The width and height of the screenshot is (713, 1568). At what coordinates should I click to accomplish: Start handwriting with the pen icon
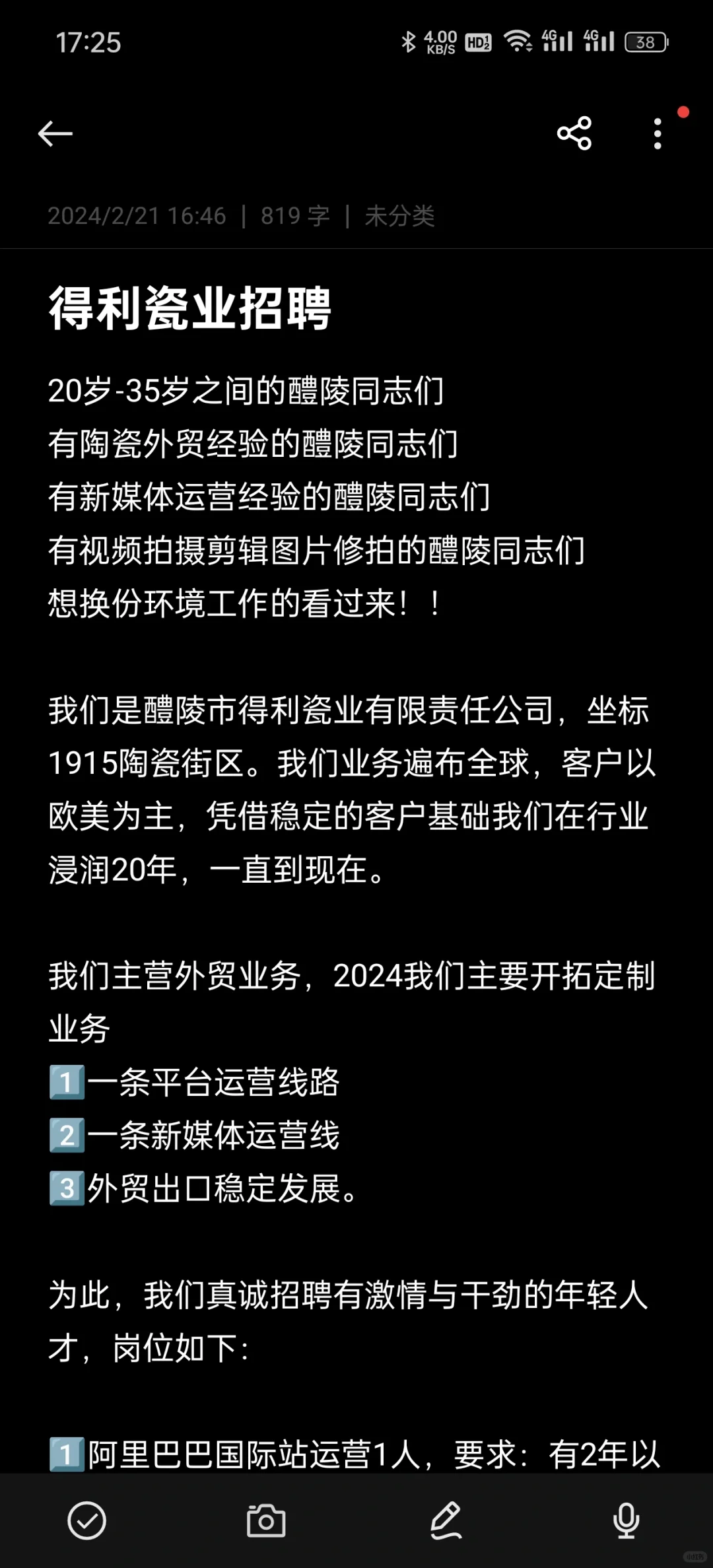click(x=446, y=1520)
